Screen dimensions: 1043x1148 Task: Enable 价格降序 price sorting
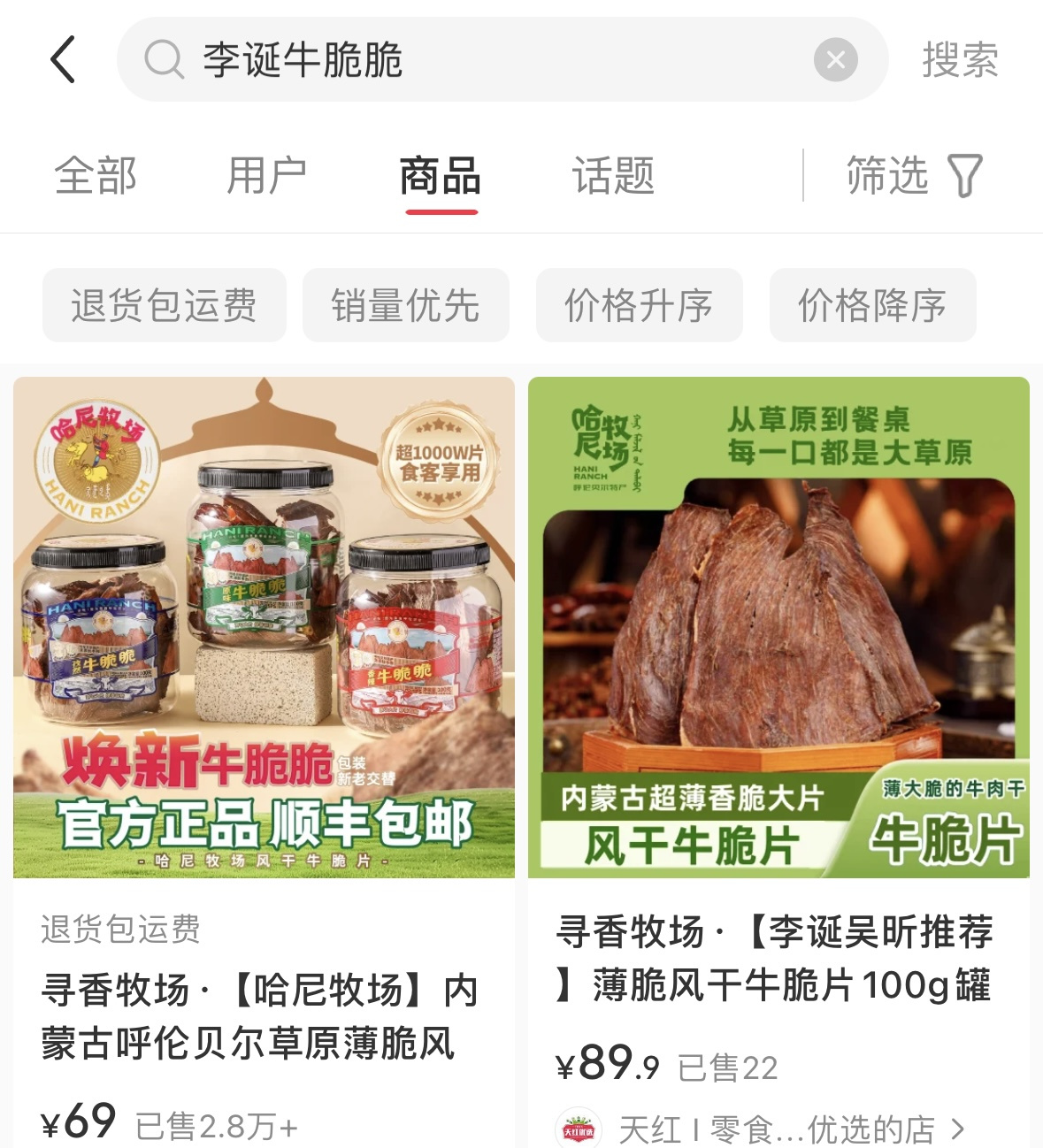872,305
